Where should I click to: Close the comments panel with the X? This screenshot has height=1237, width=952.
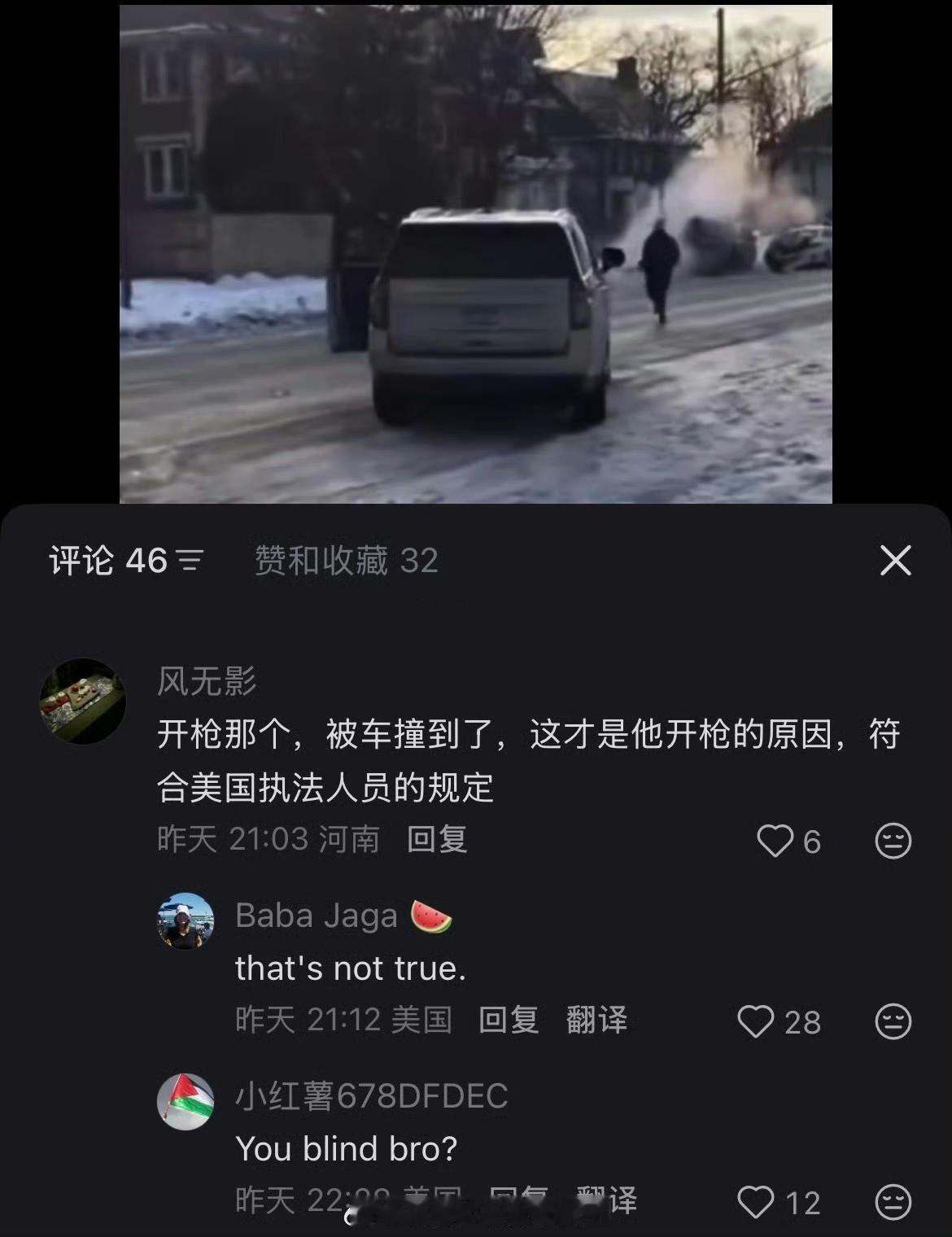pyautogui.click(x=895, y=562)
